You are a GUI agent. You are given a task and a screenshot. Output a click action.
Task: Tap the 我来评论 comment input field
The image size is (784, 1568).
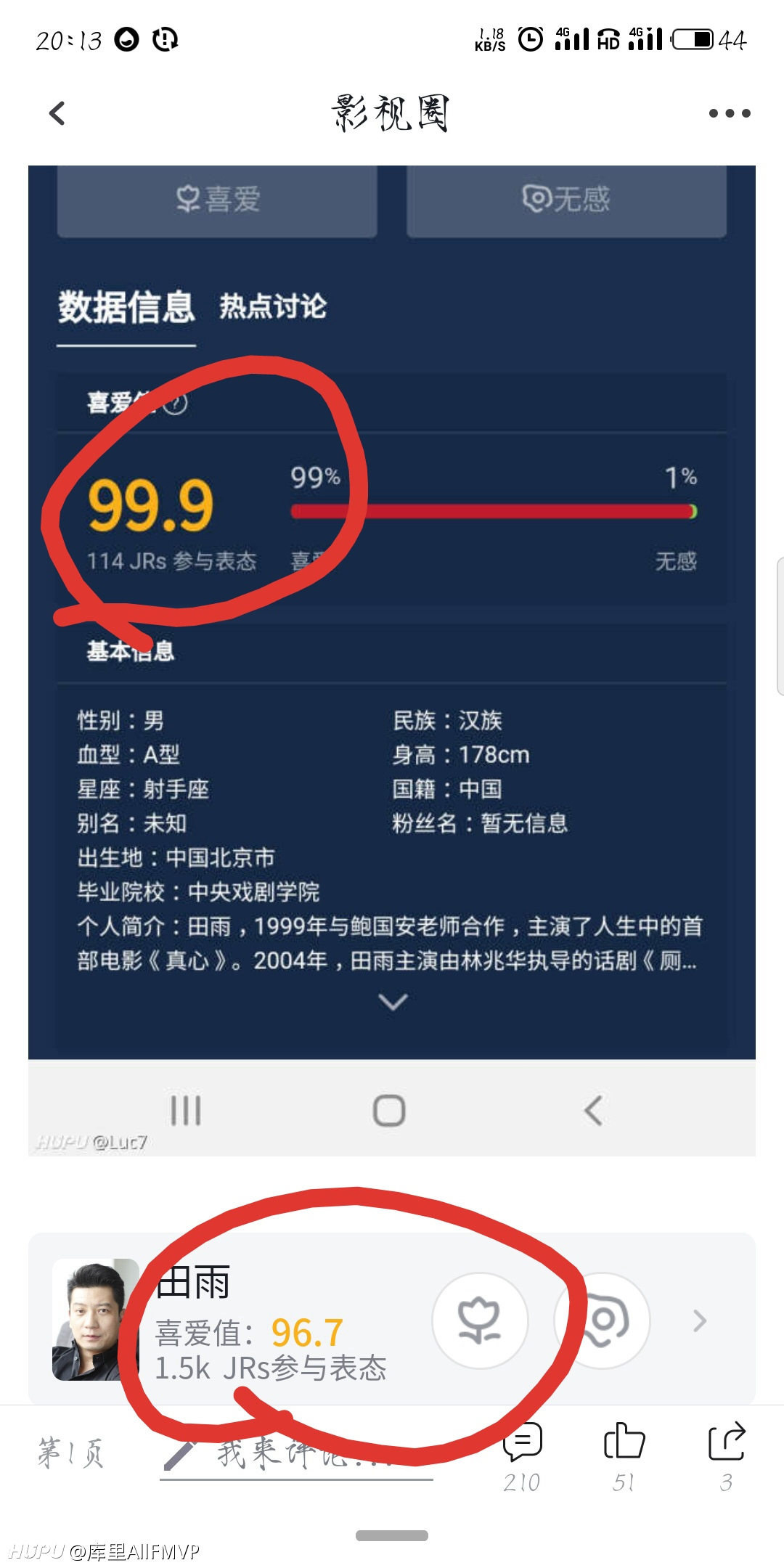point(296,1453)
